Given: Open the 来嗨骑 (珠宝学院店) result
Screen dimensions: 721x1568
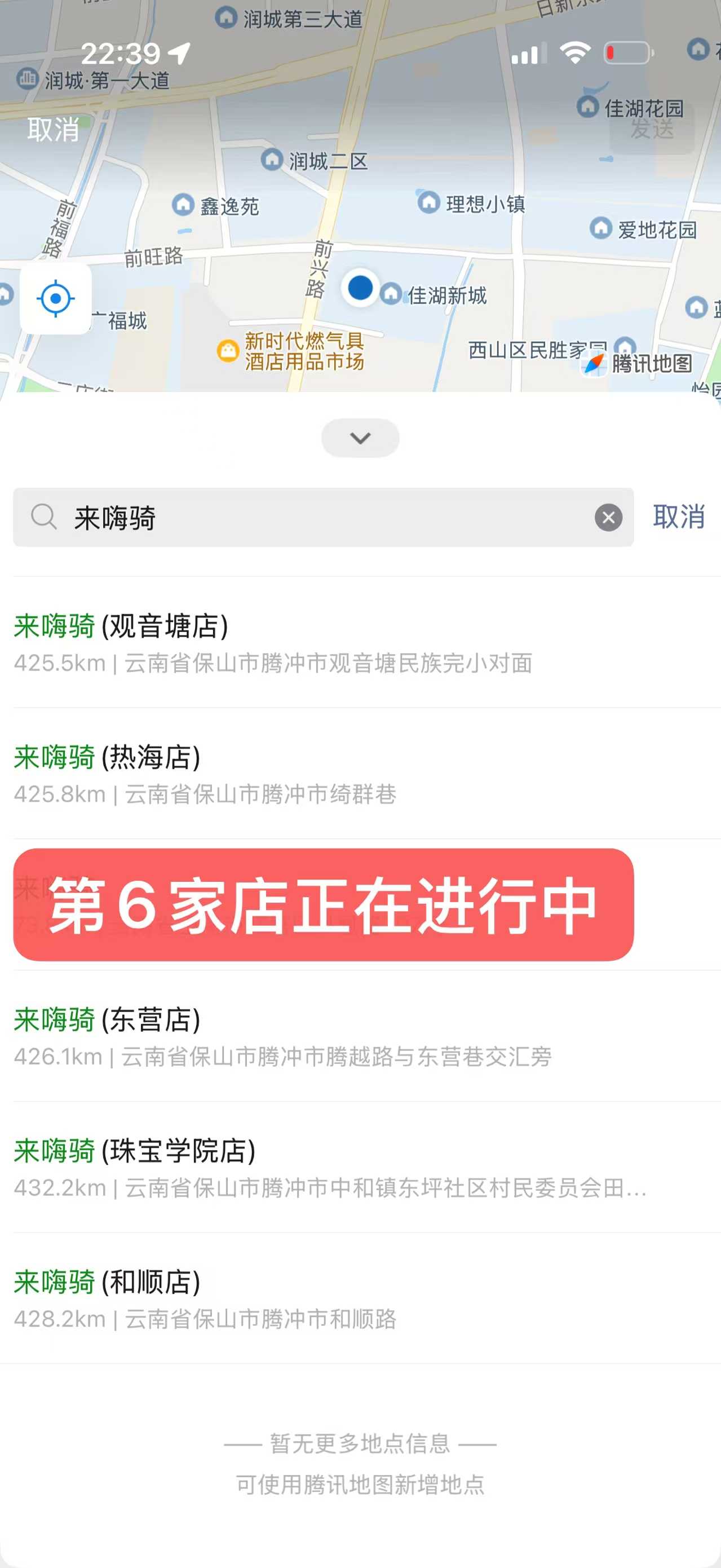Looking at the screenshot, I should (x=360, y=1168).
